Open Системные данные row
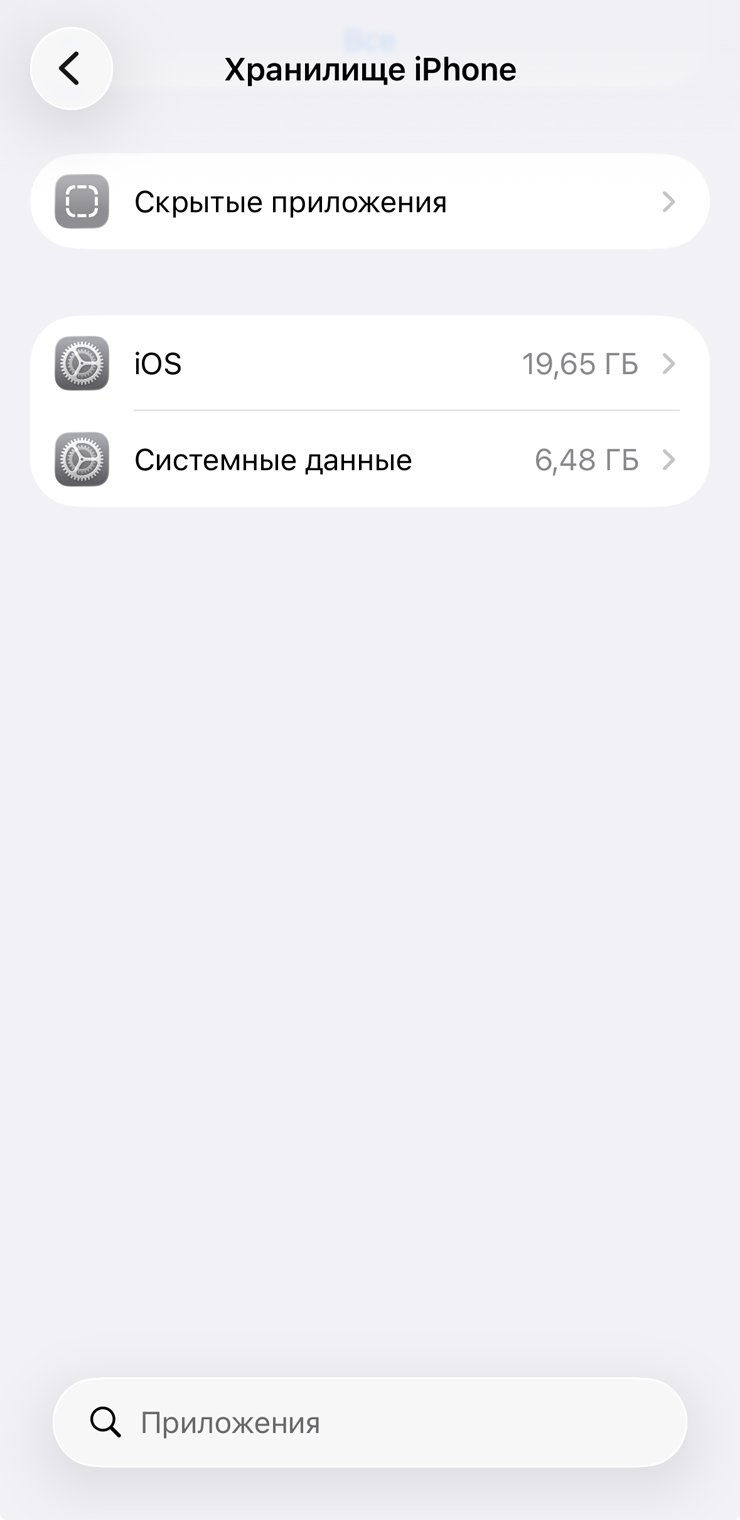This screenshot has width=740, height=1520. click(x=370, y=460)
